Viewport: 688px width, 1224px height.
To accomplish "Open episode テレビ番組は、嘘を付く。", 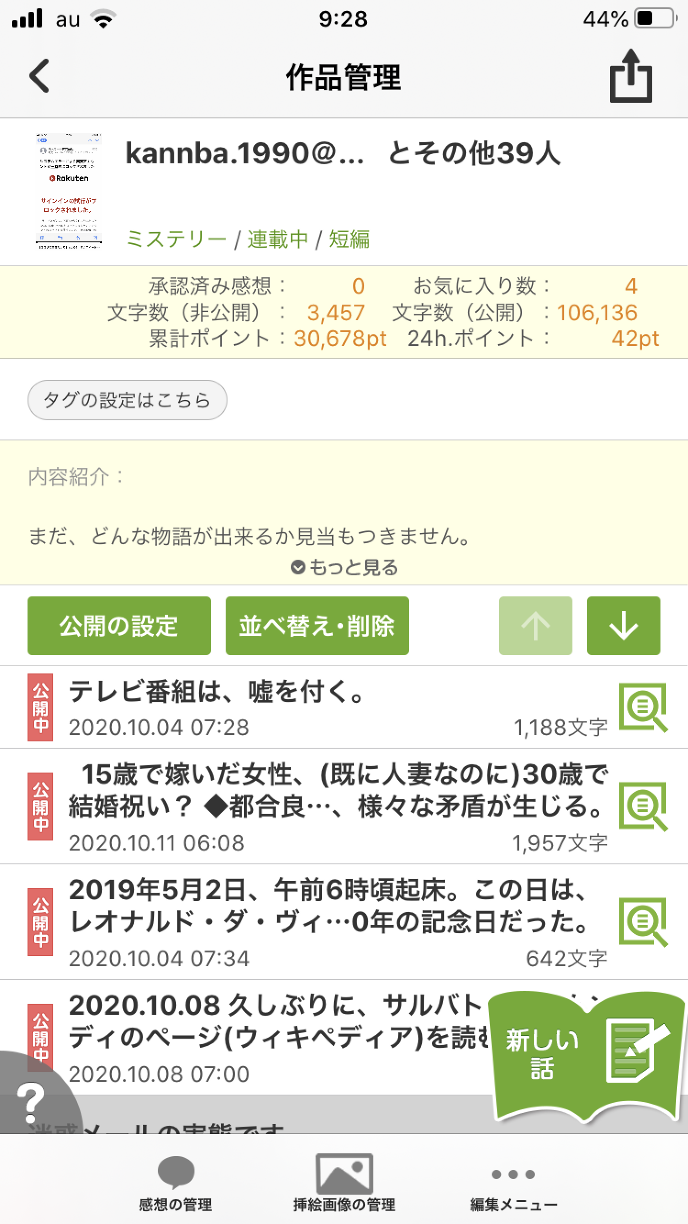I will (x=300, y=706).
